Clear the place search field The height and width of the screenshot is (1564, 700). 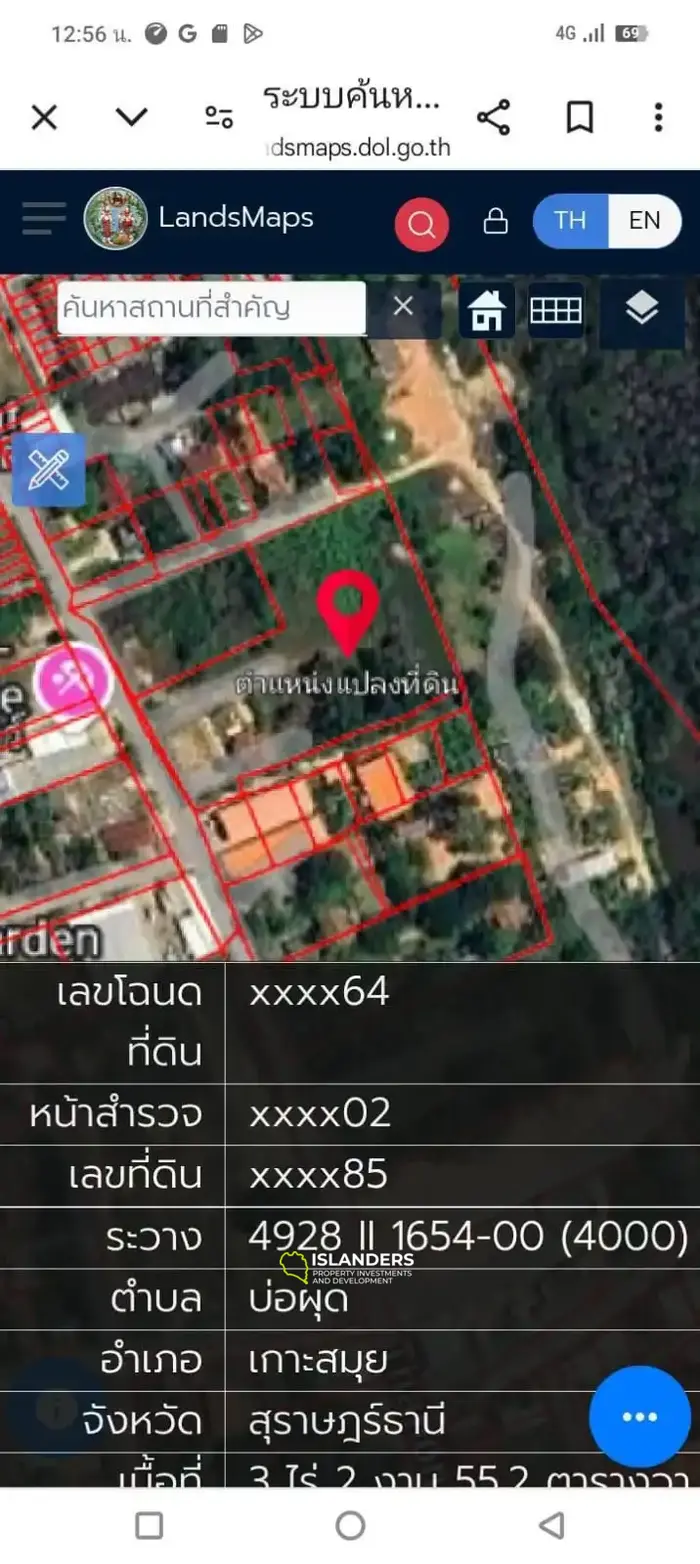[403, 307]
